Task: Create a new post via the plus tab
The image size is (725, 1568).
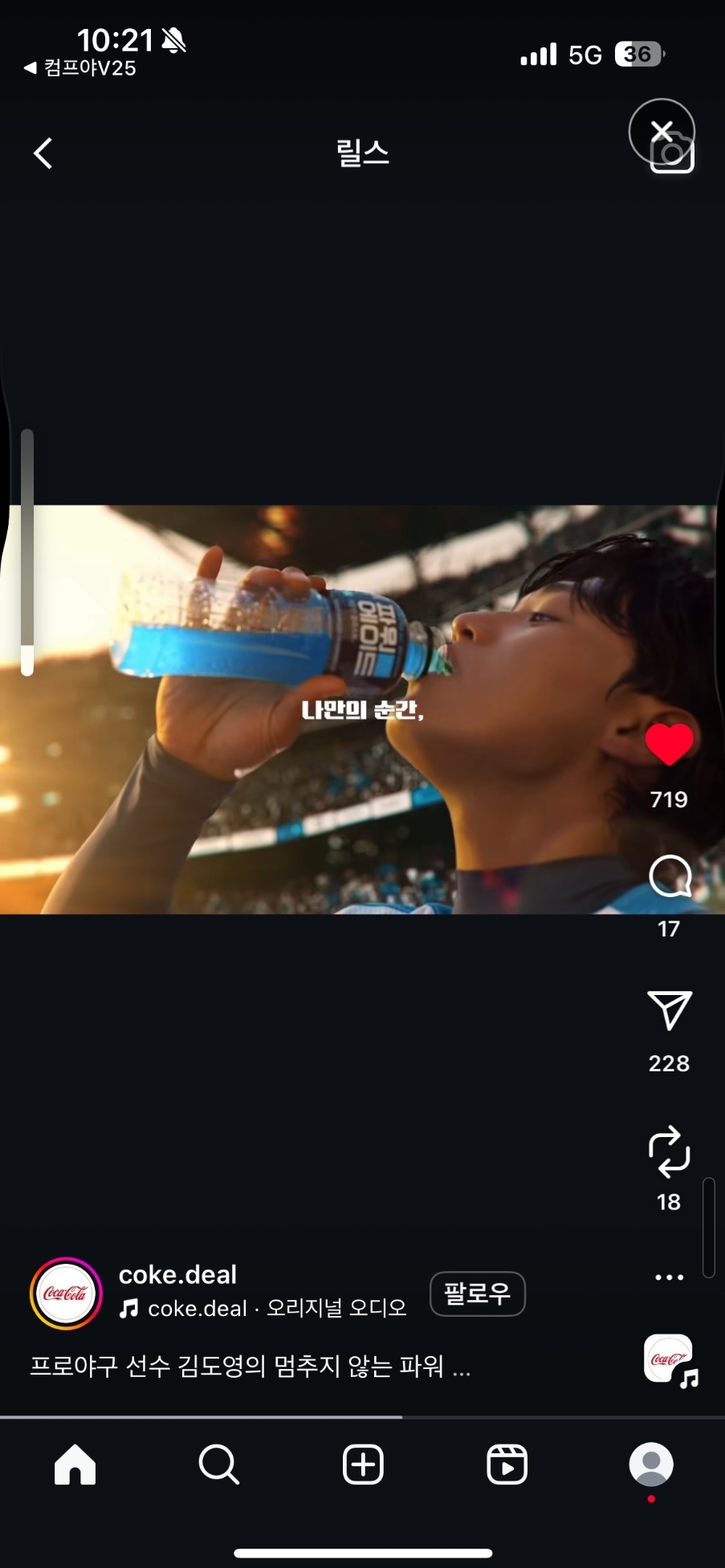Action: tap(363, 1464)
